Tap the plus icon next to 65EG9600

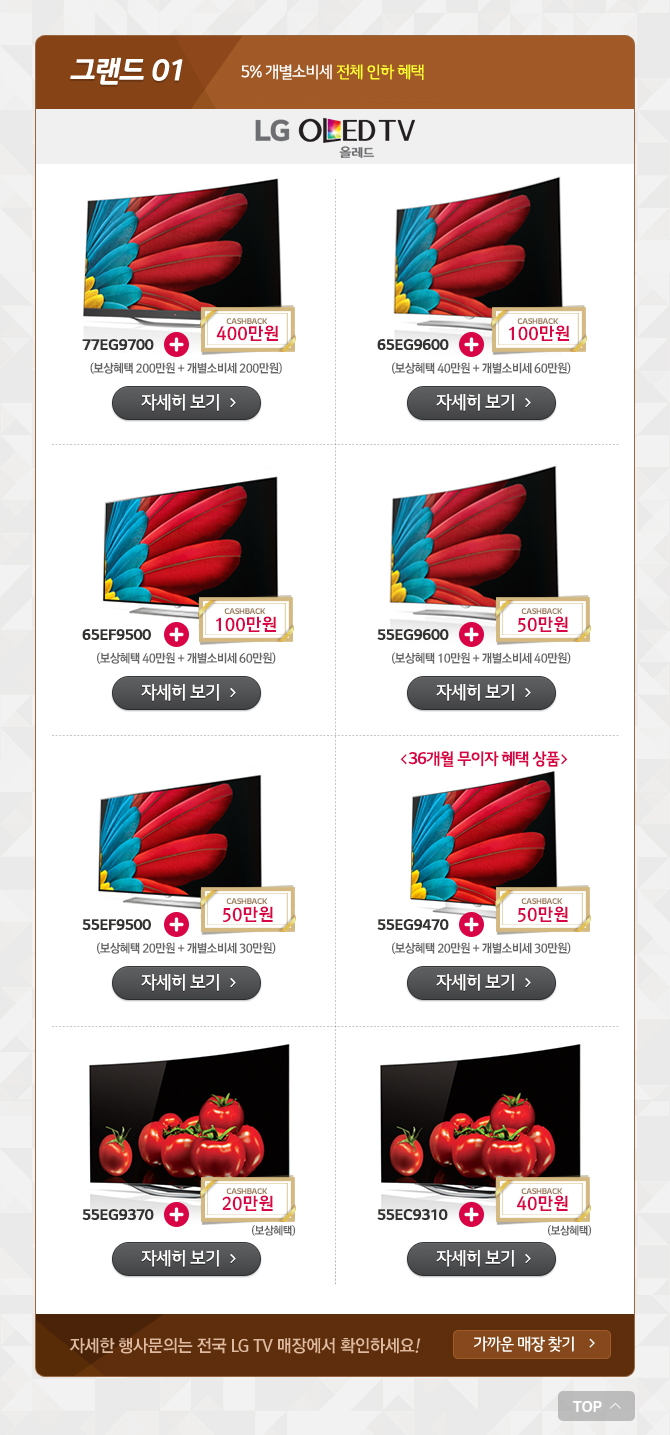pyautogui.click(x=471, y=345)
